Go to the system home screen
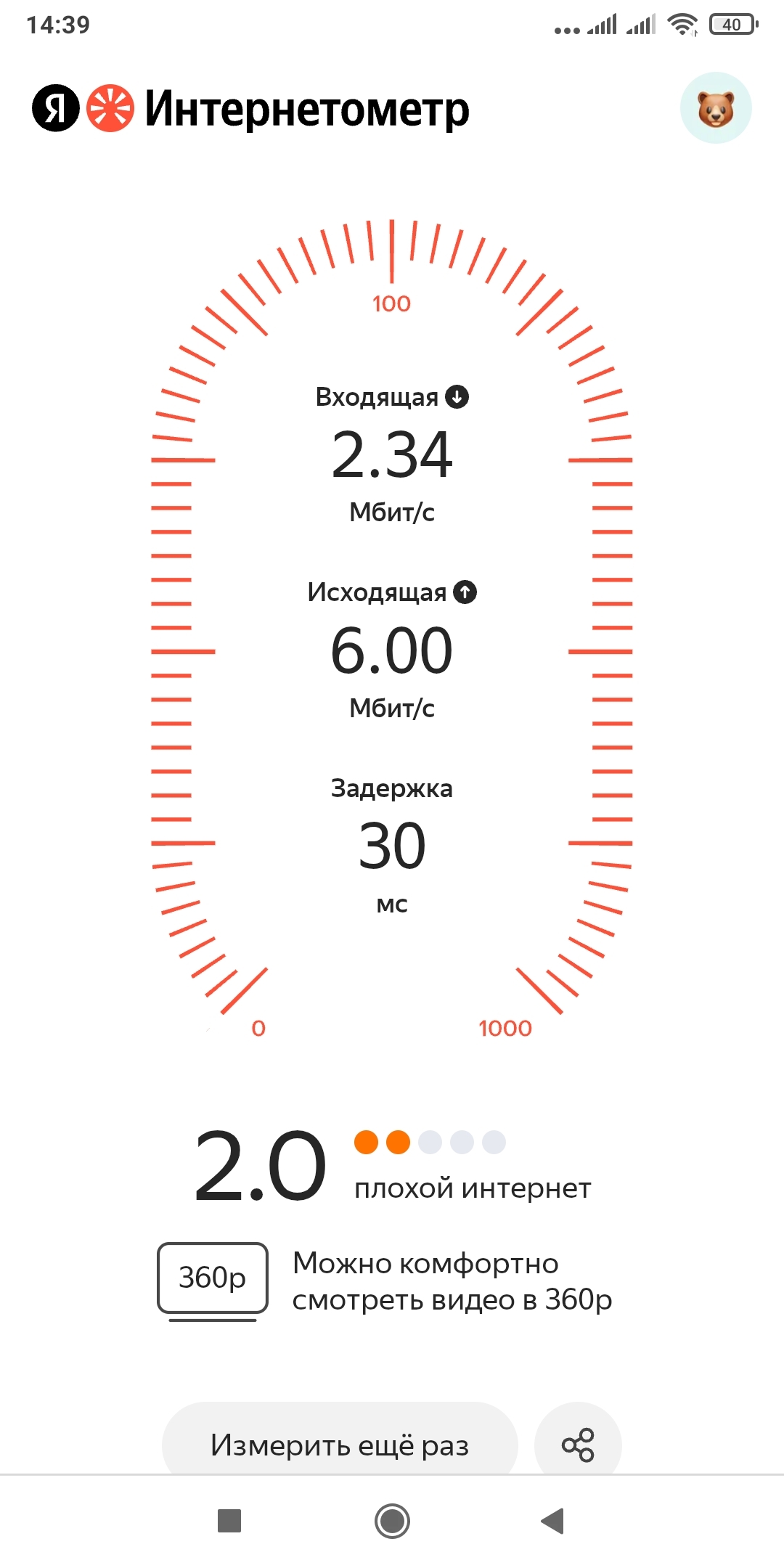This screenshot has height=1568, width=784. click(392, 1521)
